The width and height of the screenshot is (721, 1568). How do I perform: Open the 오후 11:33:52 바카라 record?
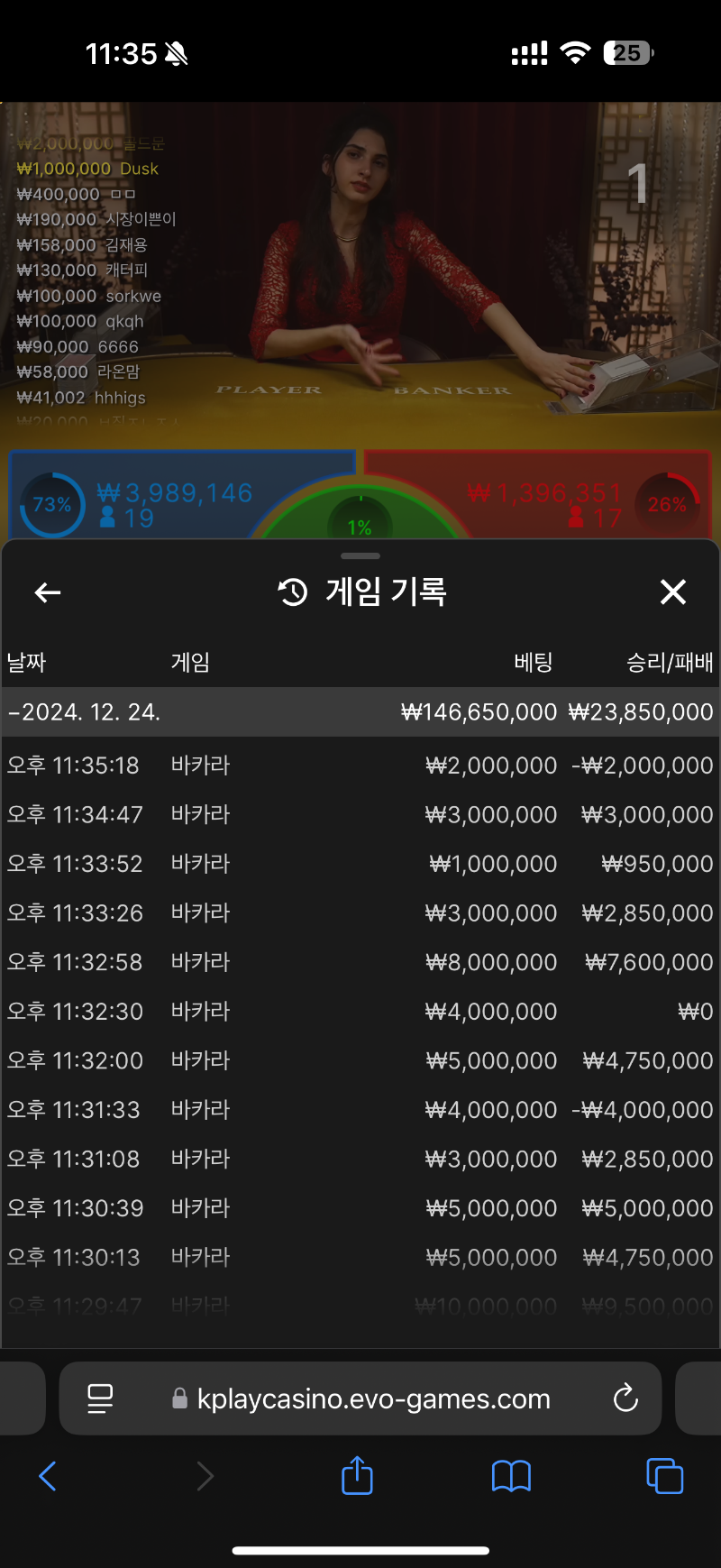(x=360, y=864)
